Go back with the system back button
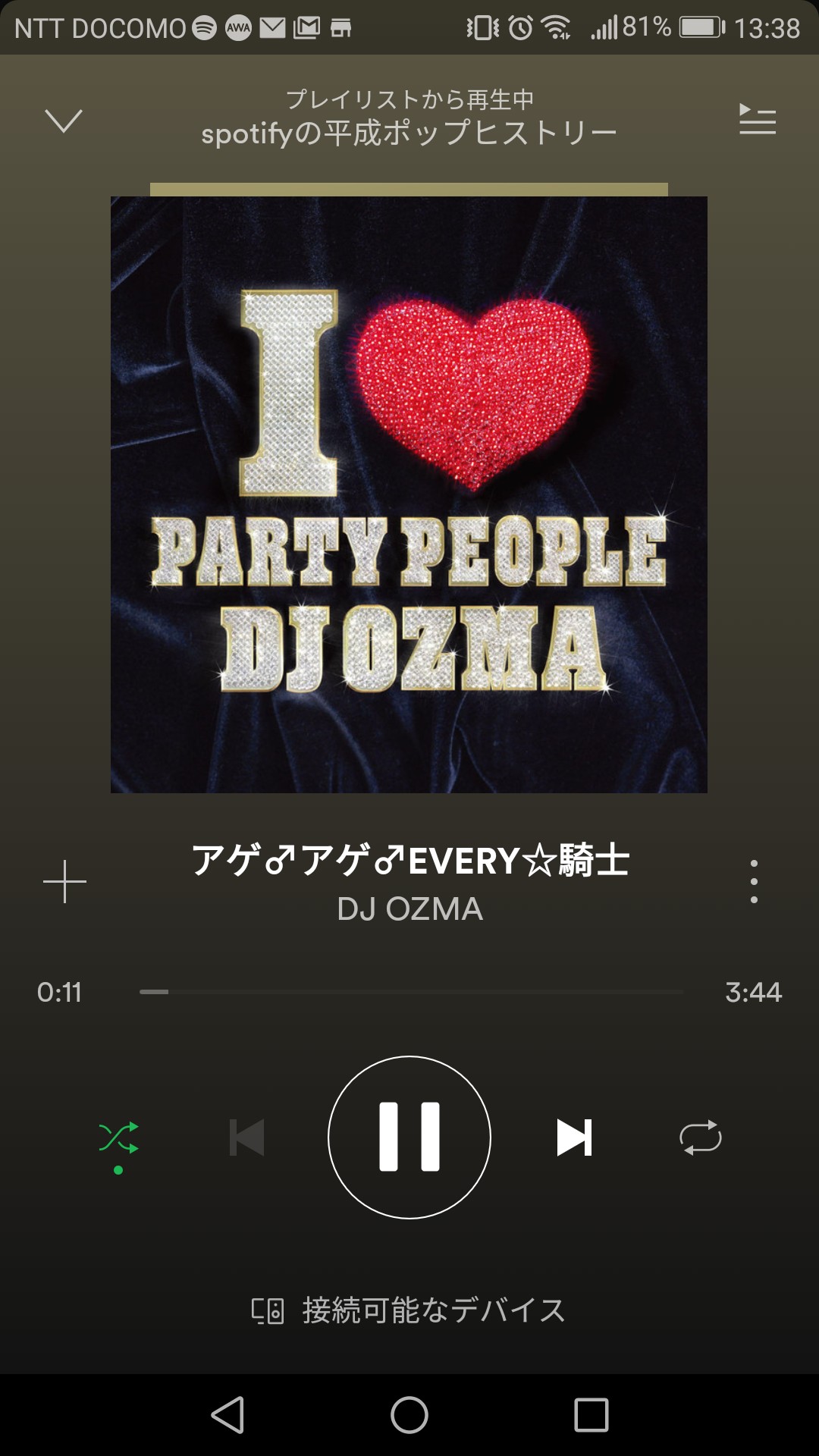 [x=227, y=1415]
